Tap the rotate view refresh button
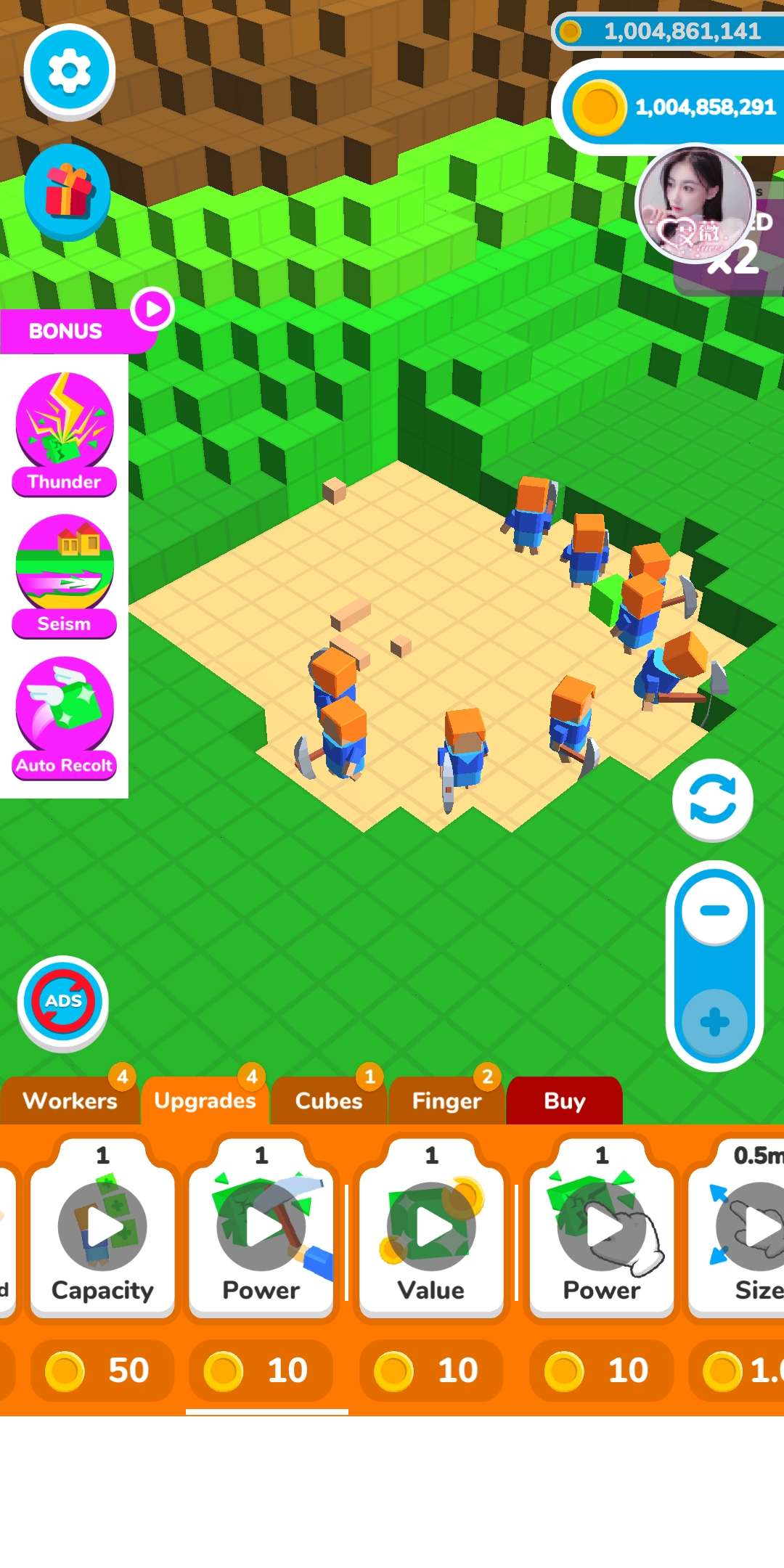The image size is (784, 1568). pos(712,800)
